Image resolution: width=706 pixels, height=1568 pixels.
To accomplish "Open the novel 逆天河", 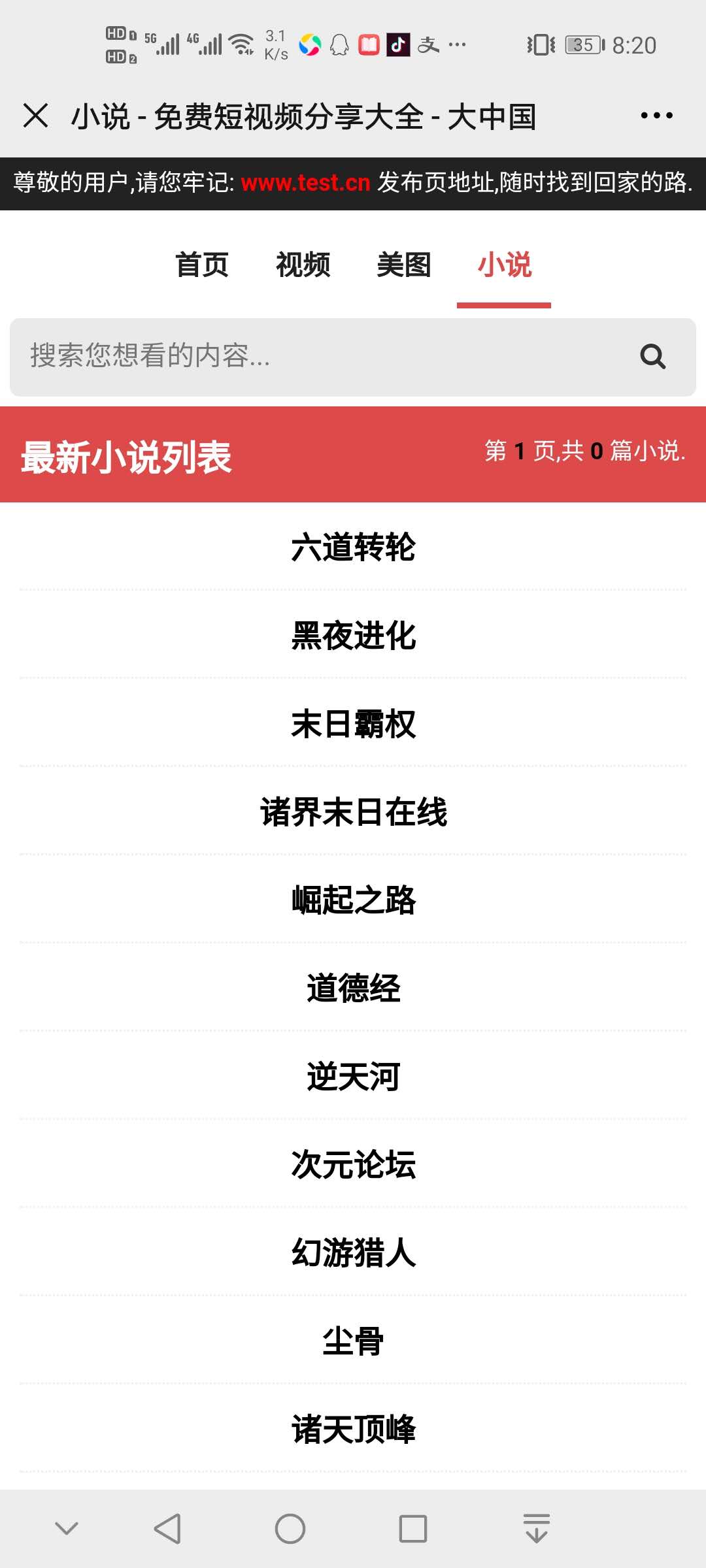I will point(353,1076).
